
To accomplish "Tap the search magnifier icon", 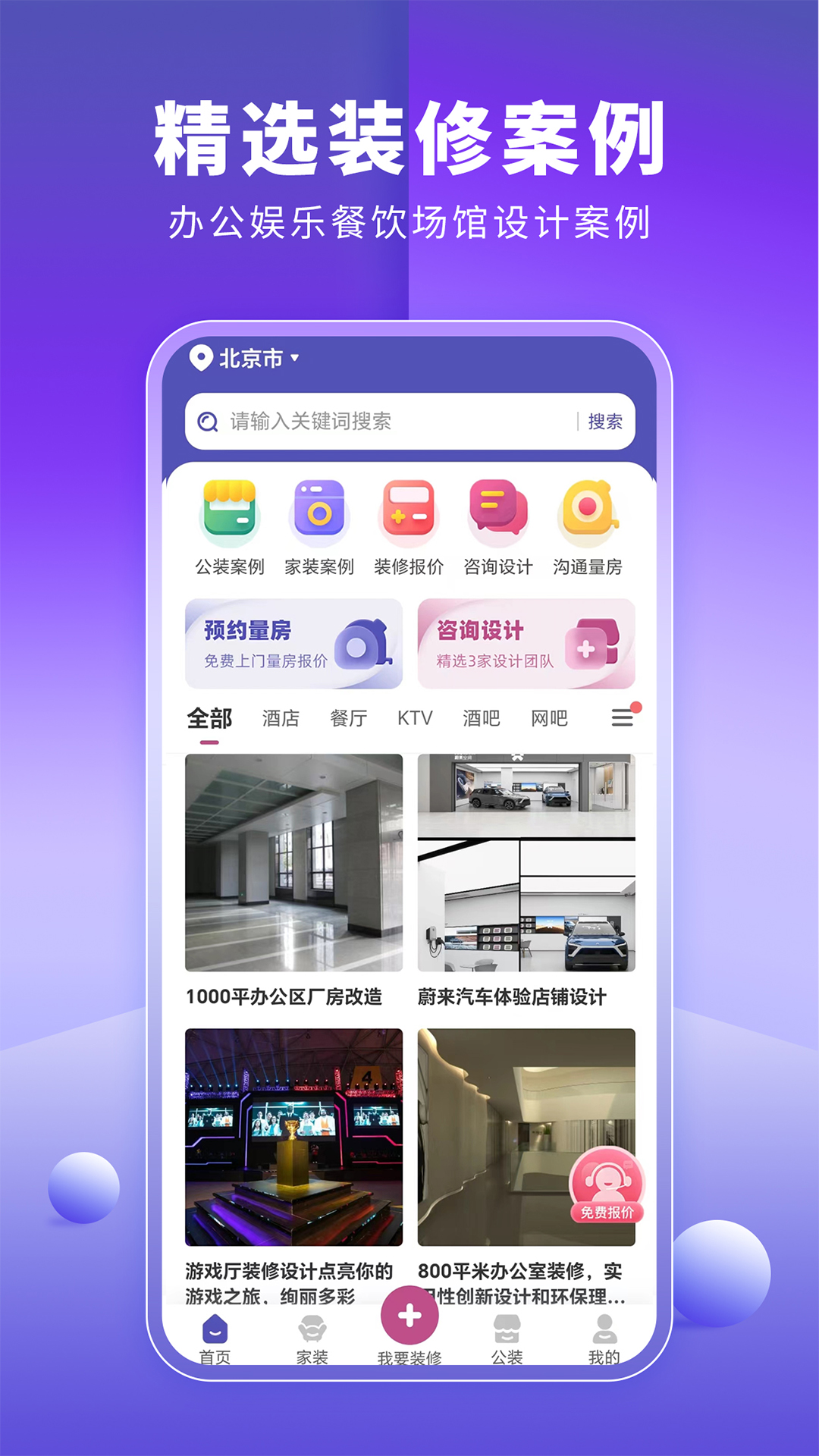I will click(208, 422).
